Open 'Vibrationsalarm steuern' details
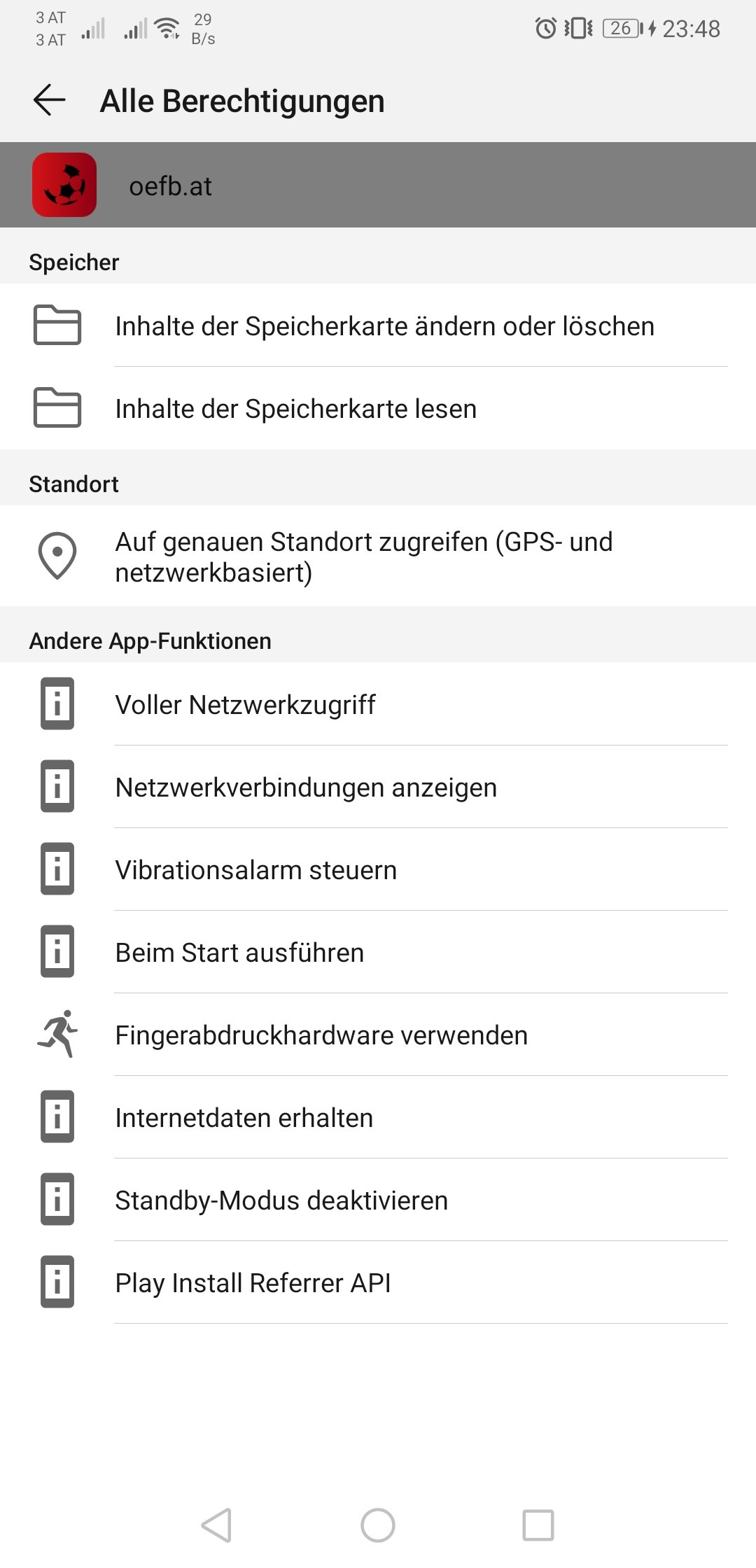The width and height of the screenshot is (756, 1568). (378, 869)
